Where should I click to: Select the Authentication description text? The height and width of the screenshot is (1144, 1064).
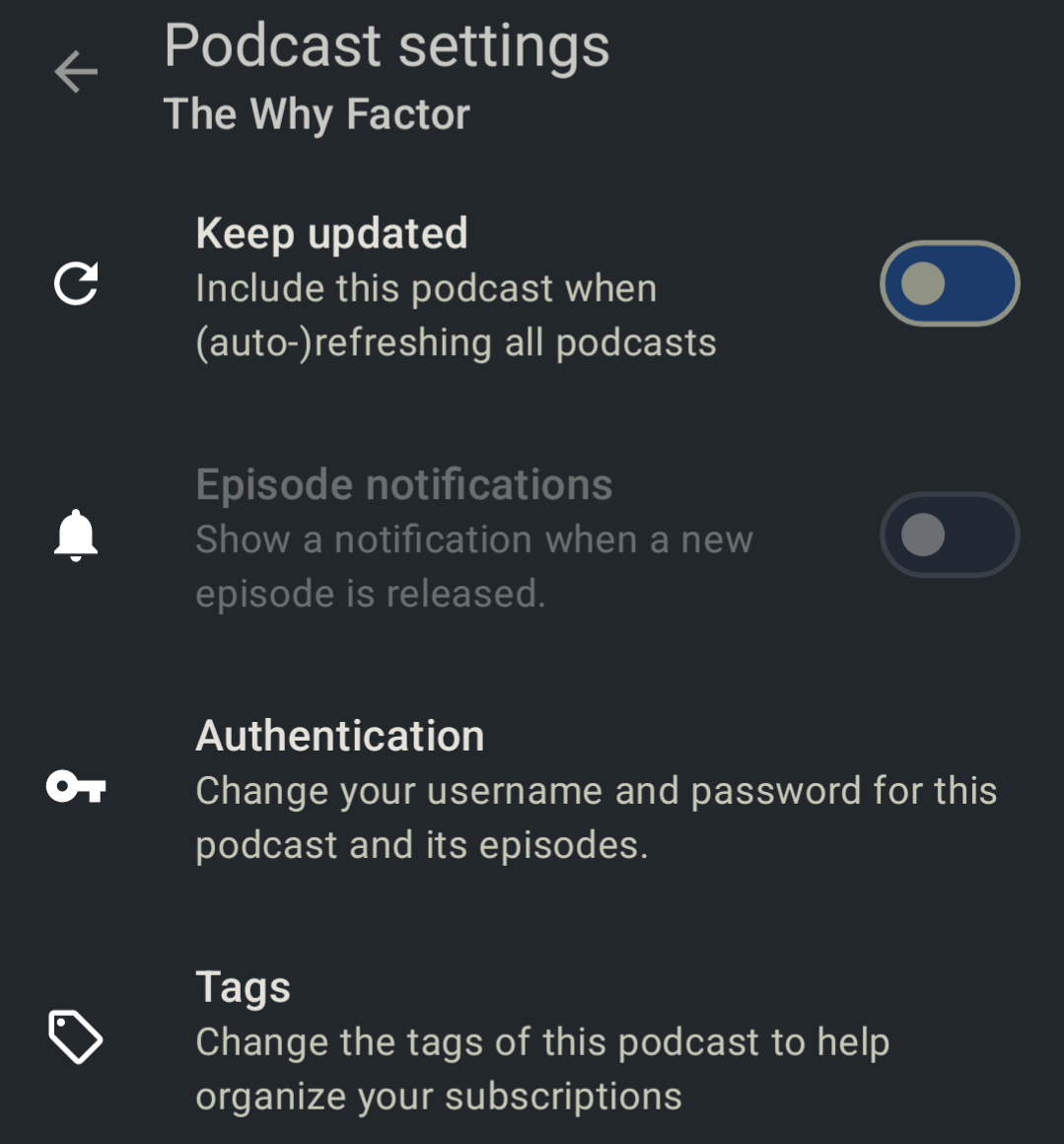tap(596, 816)
